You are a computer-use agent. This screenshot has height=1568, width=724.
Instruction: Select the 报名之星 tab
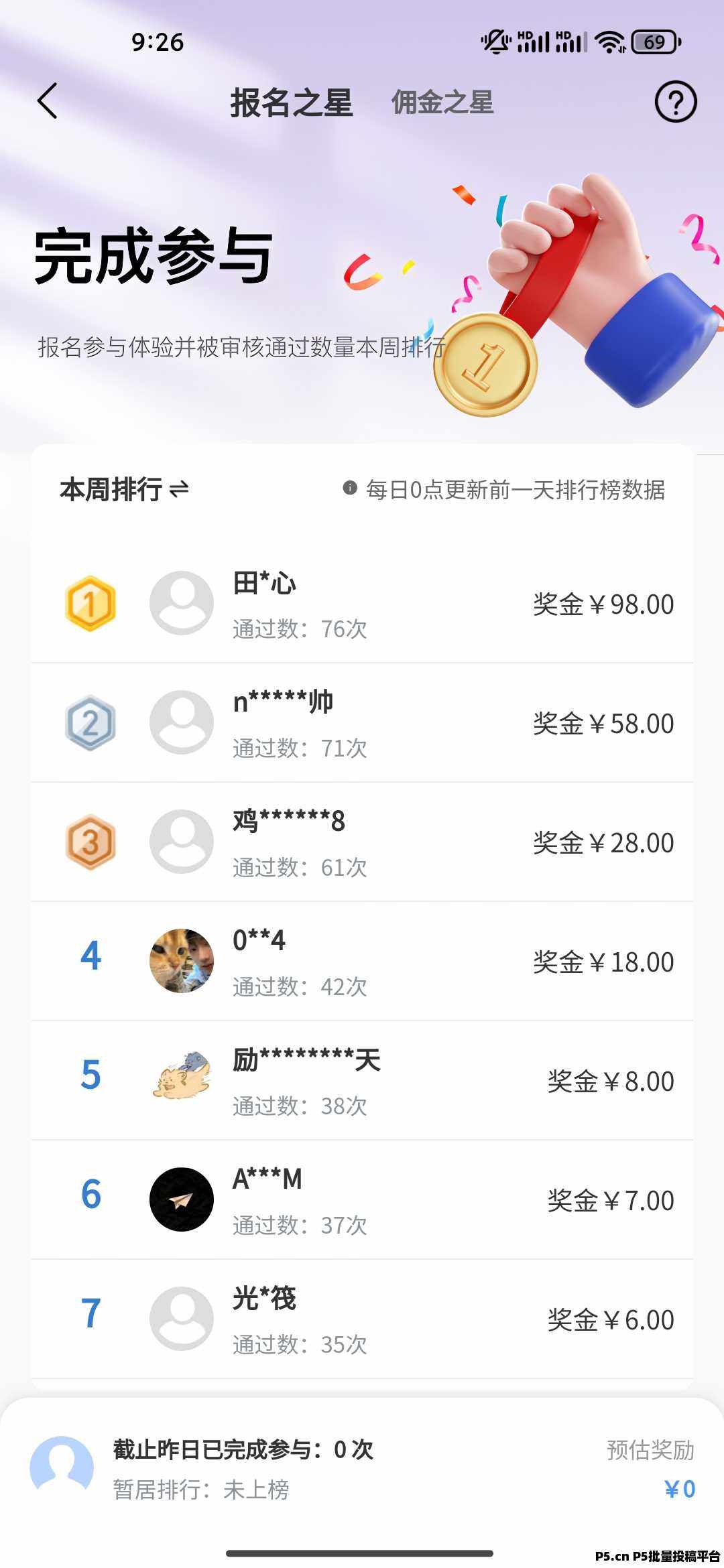click(292, 103)
